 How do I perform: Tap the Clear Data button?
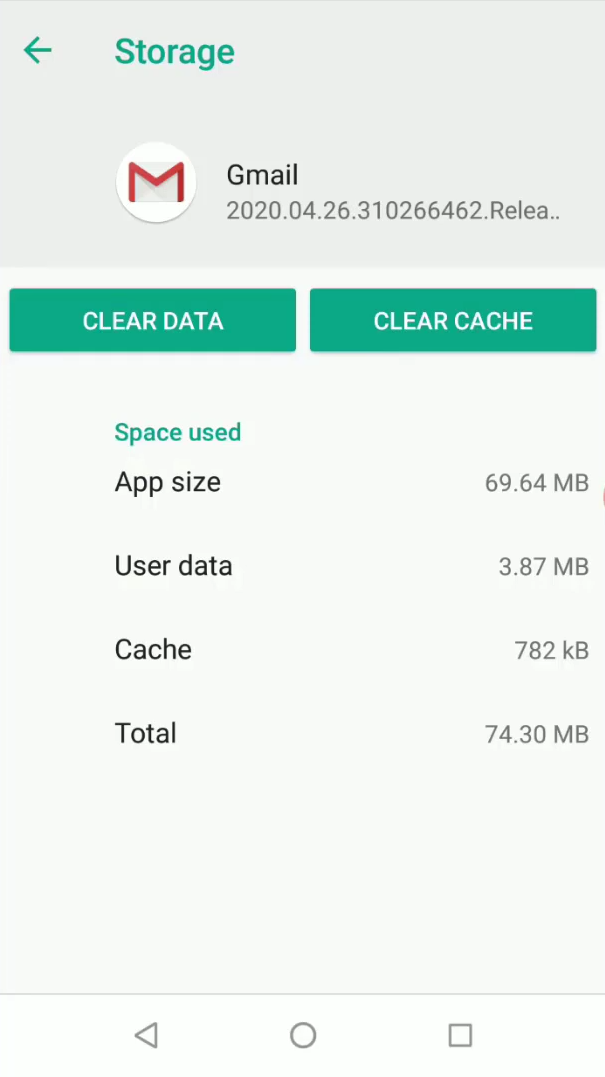pos(152,320)
